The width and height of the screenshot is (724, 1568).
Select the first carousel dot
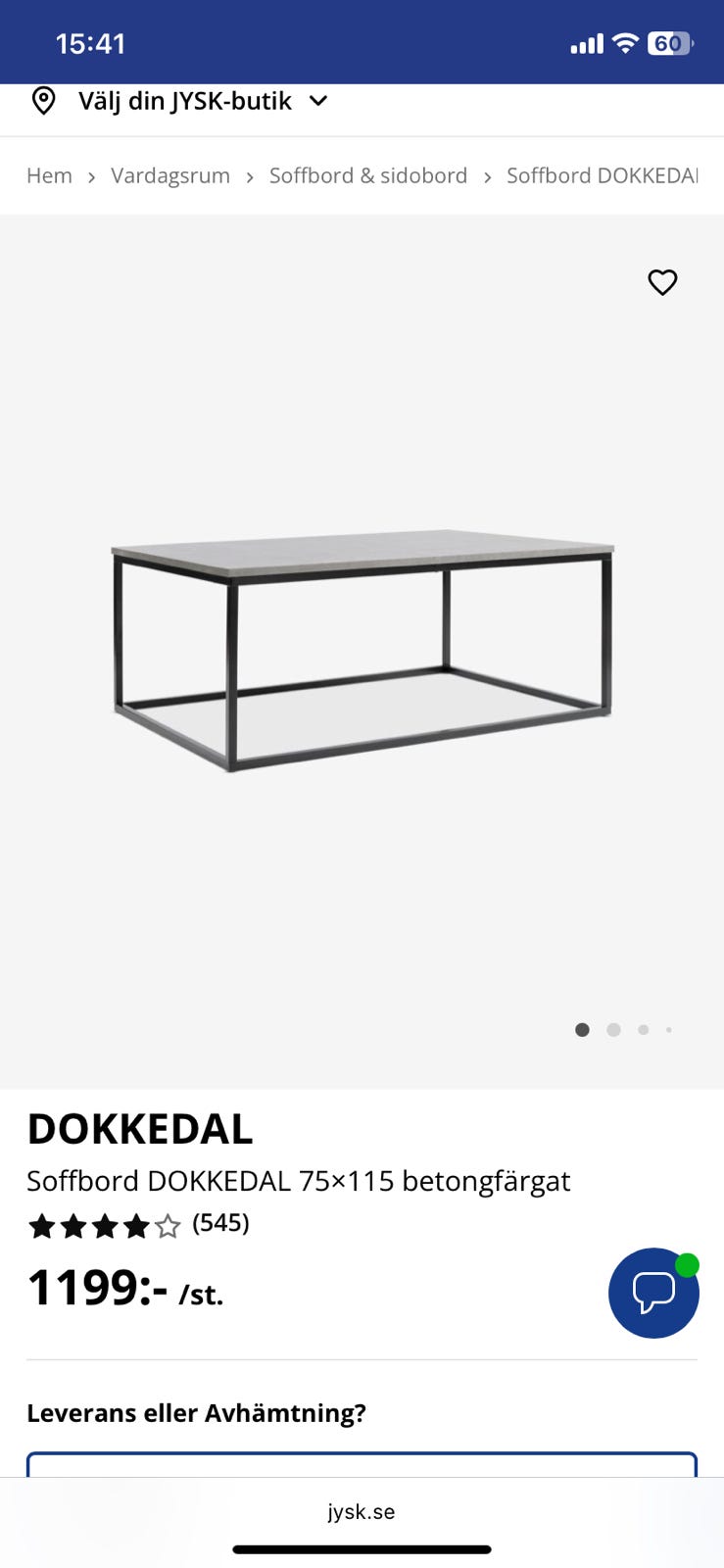click(581, 1030)
